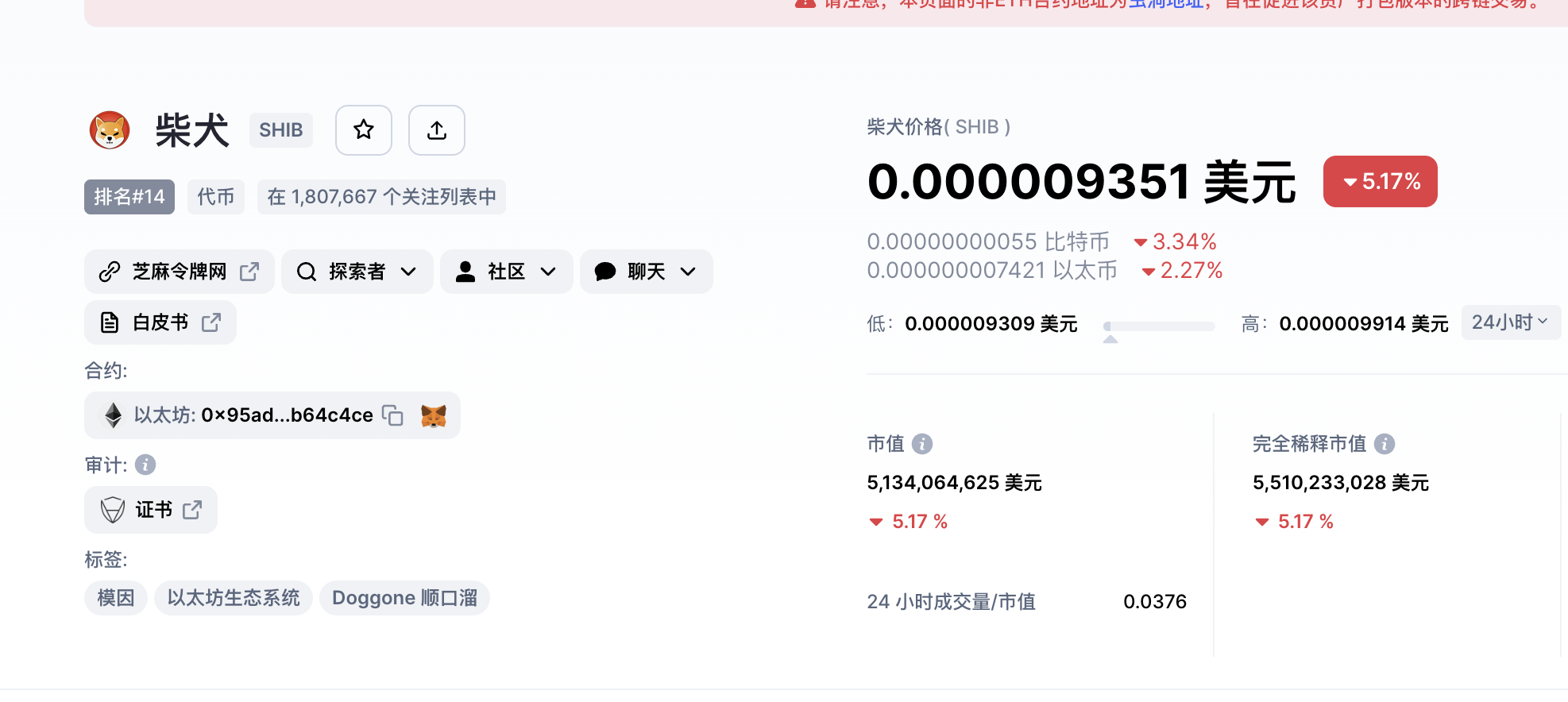
Task: Expand the 探索者 dropdown
Action: click(357, 272)
